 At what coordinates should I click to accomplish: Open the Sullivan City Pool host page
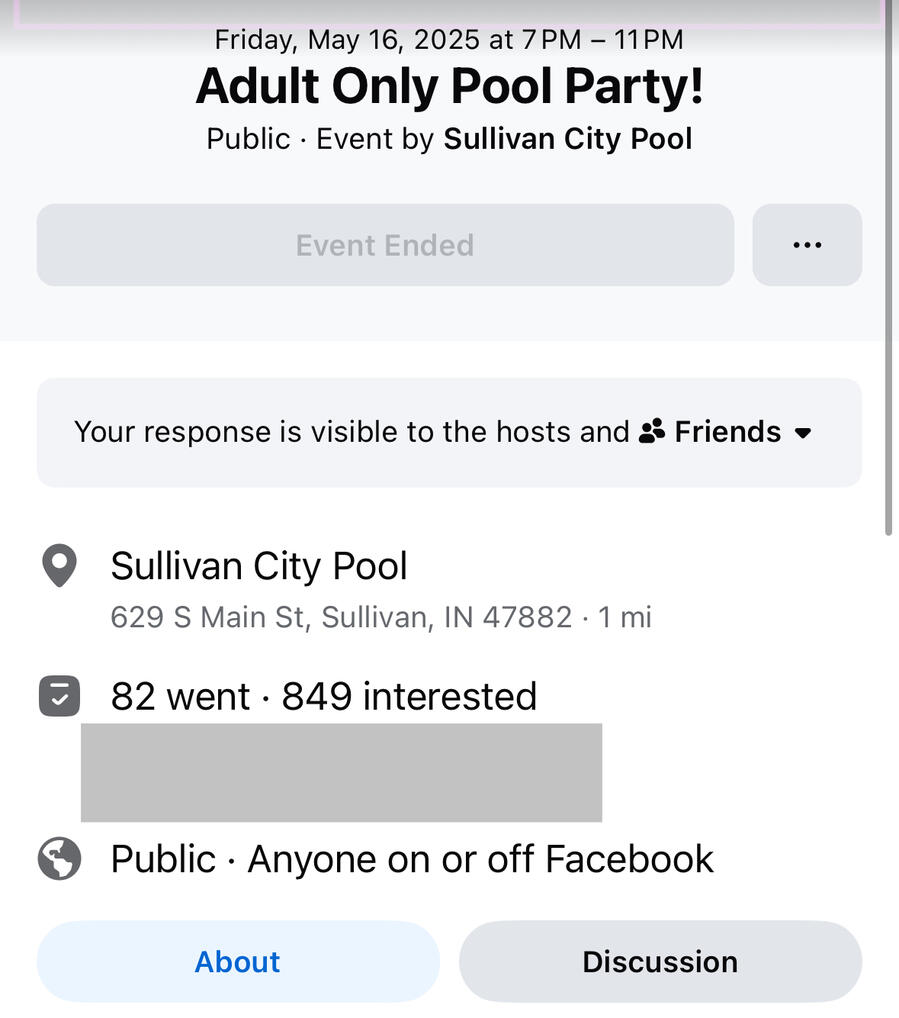(x=567, y=139)
